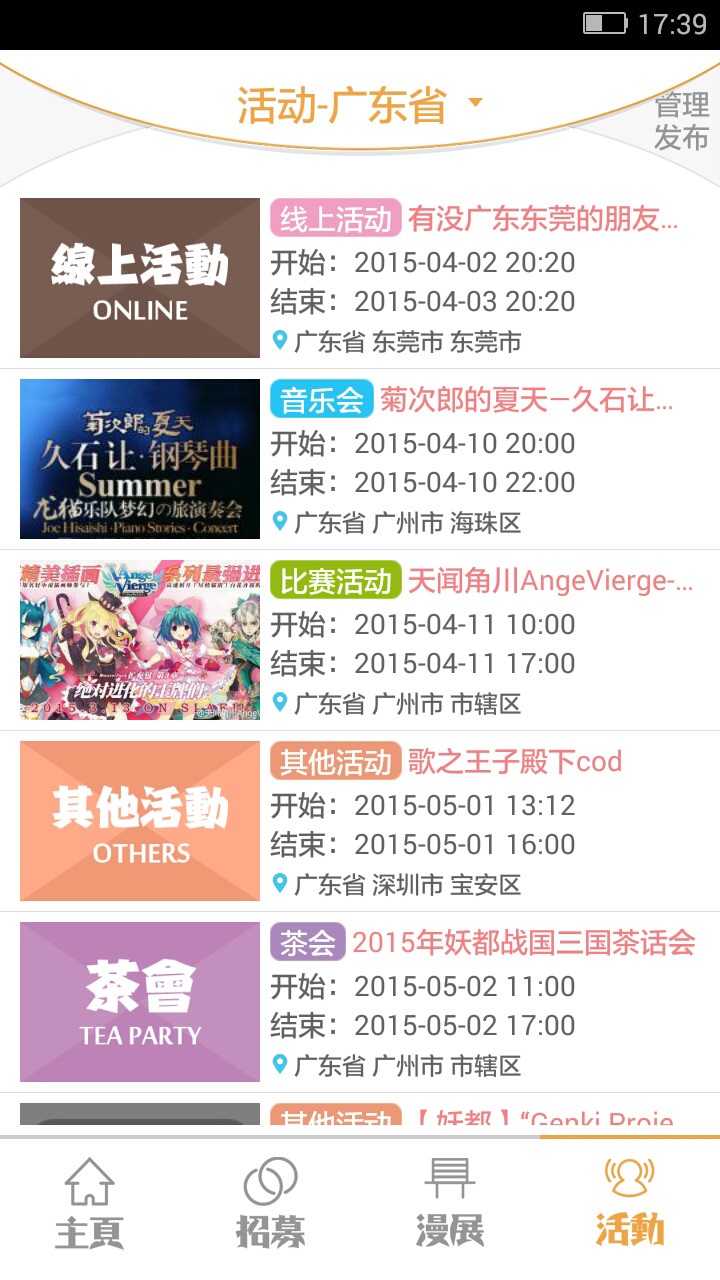Switch to the 主页 home tab
720x1280 pixels.
click(90, 1205)
